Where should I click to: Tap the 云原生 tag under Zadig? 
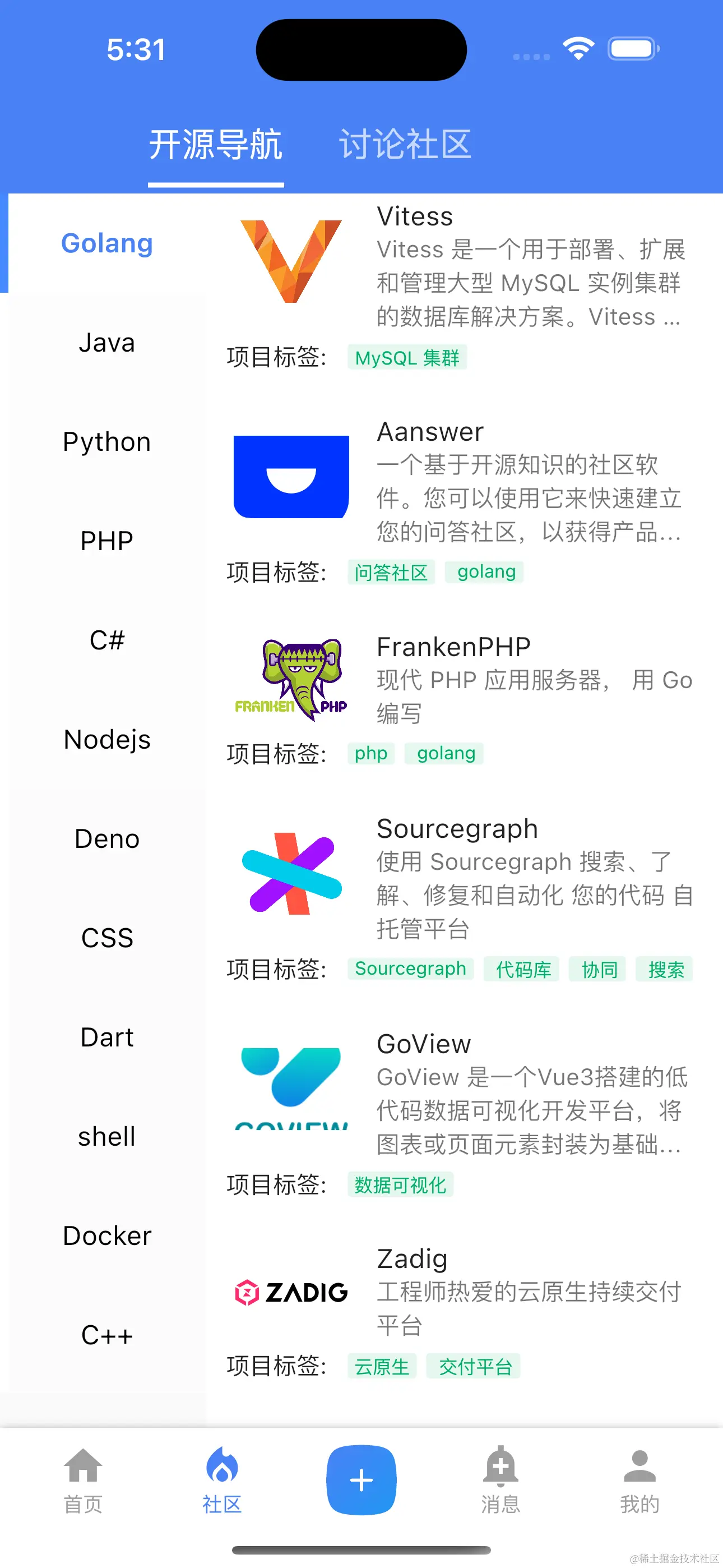[x=382, y=1367]
